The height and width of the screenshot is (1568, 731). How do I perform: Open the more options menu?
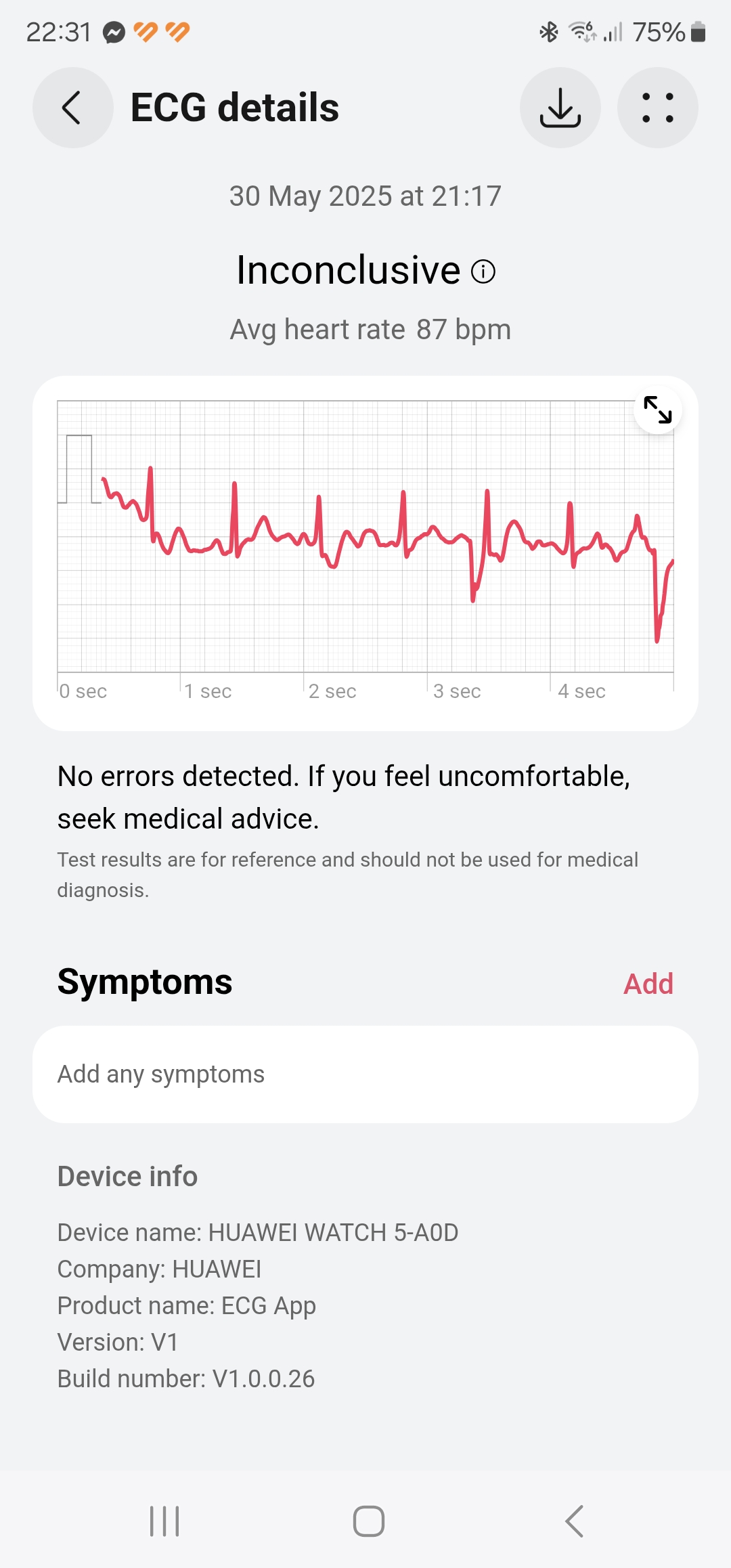(658, 108)
